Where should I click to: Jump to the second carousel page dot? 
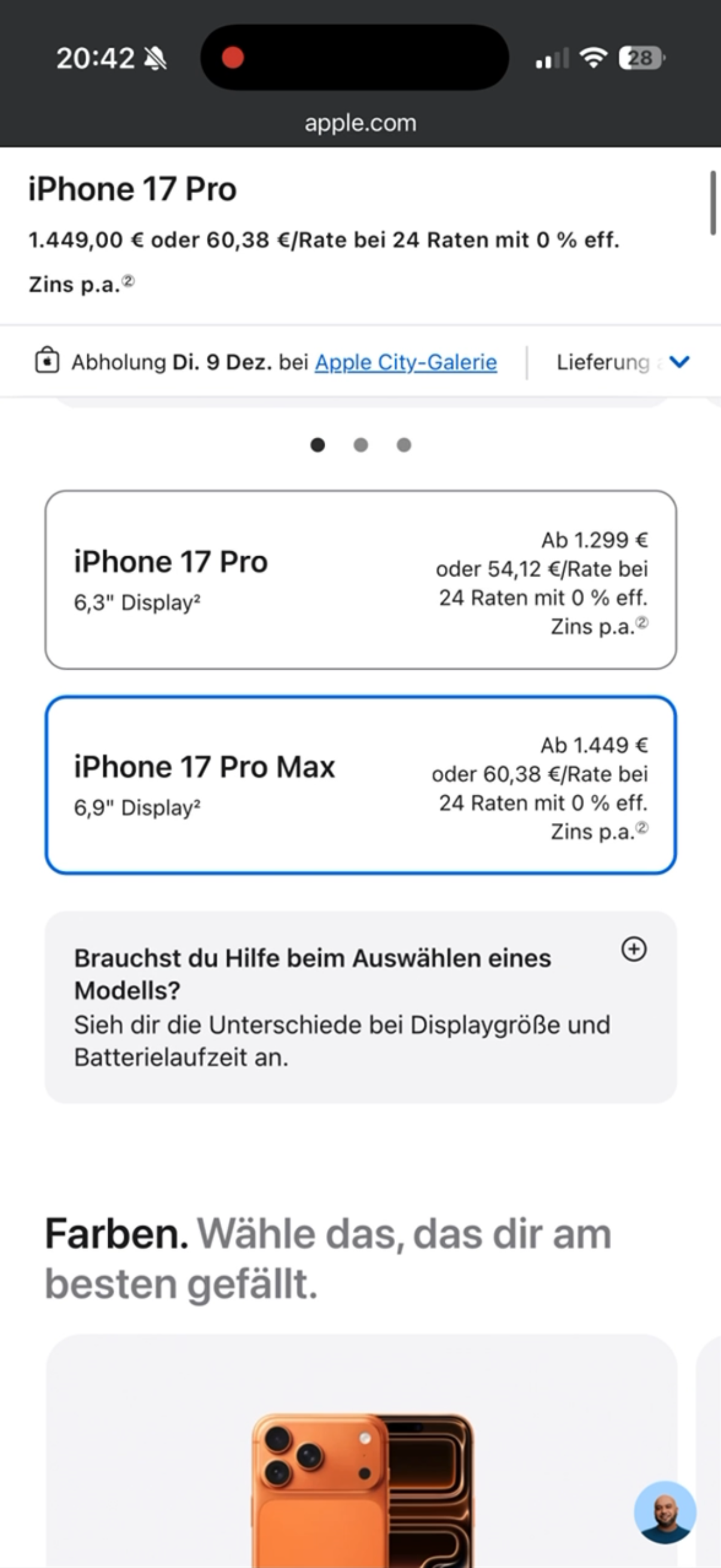pyautogui.click(x=361, y=445)
